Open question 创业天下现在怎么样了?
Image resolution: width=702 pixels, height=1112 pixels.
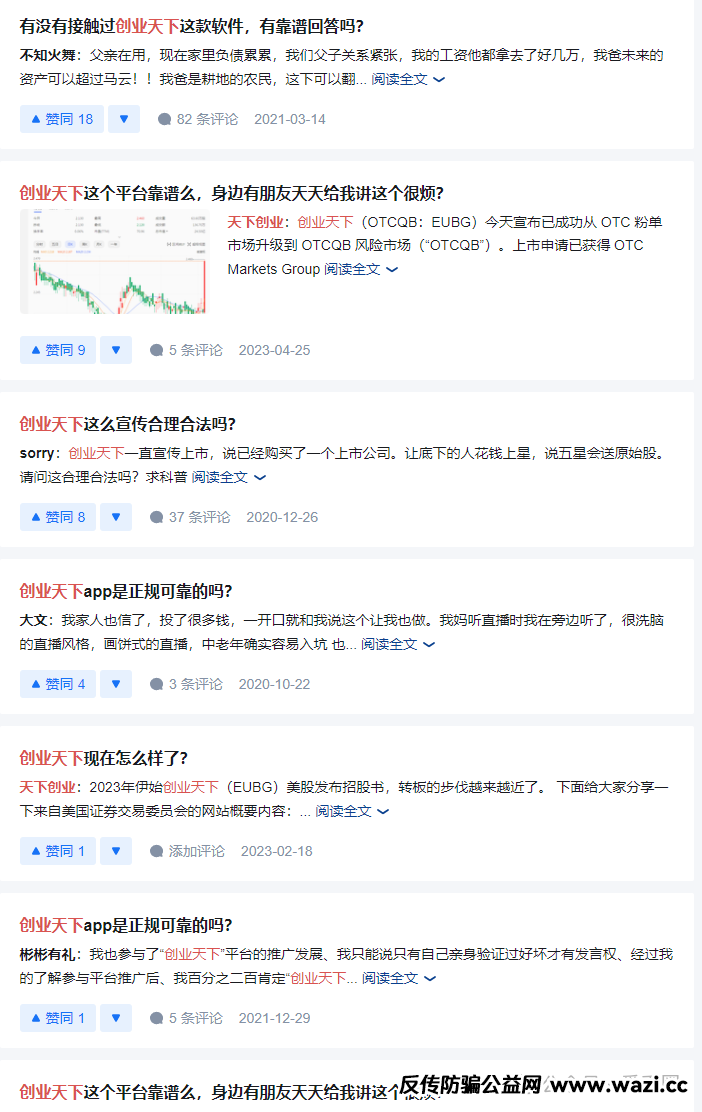coord(103,758)
